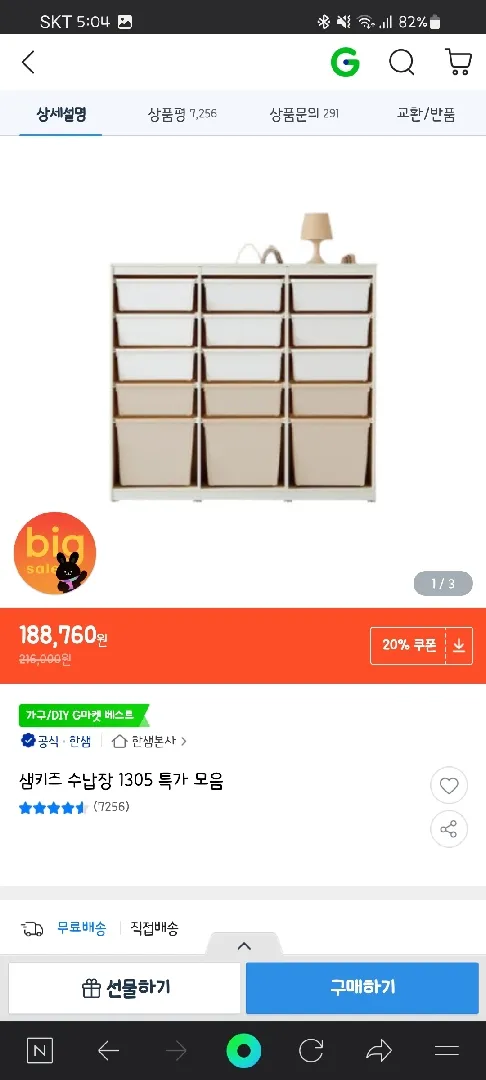Open the shopping cart
This screenshot has width=486, height=1080.
point(458,62)
